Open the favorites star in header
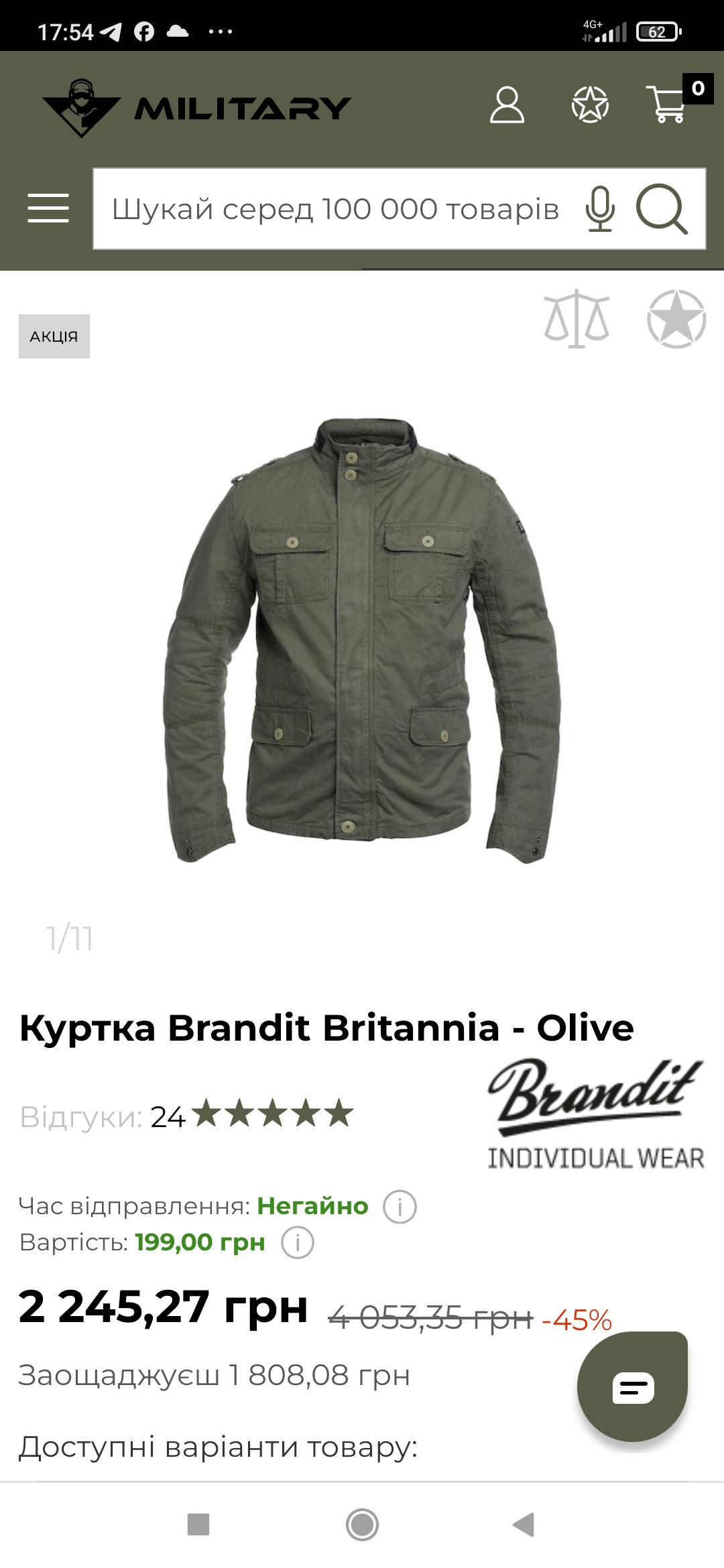Viewport: 724px width, 1568px height. (x=590, y=105)
